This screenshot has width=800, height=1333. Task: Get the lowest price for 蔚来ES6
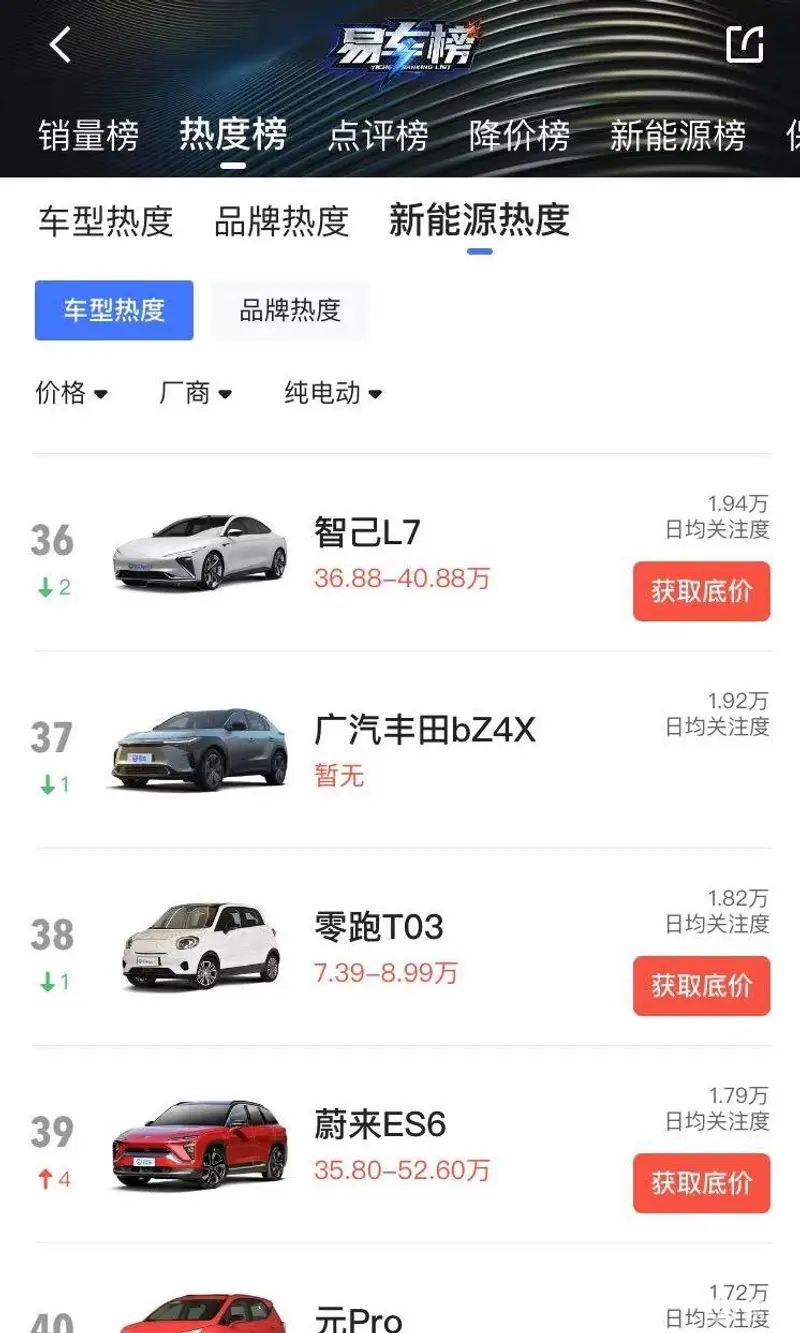pyautogui.click(x=701, y=1183)
